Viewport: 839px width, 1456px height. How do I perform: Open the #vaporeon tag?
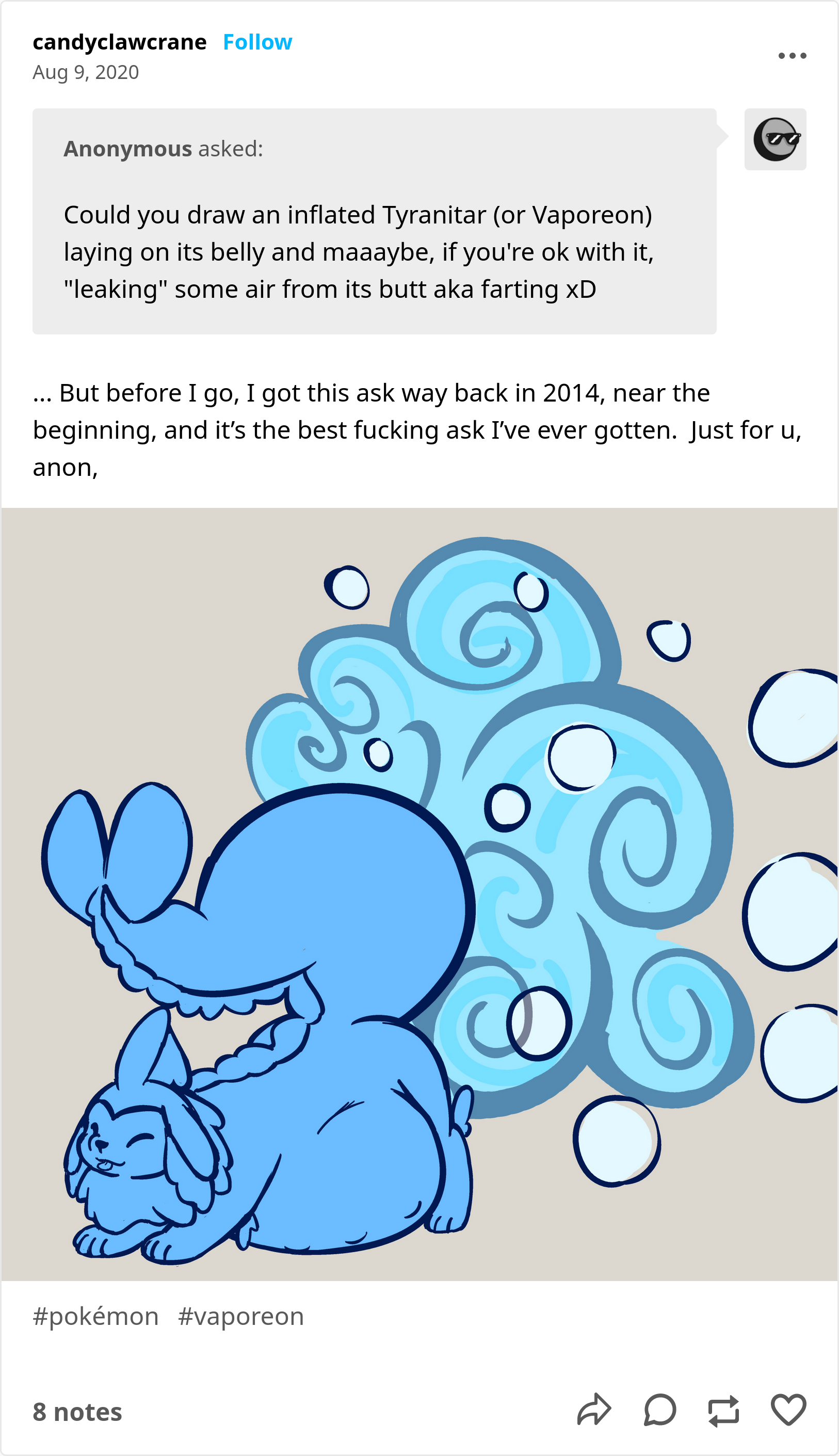tap(240, 1316)
